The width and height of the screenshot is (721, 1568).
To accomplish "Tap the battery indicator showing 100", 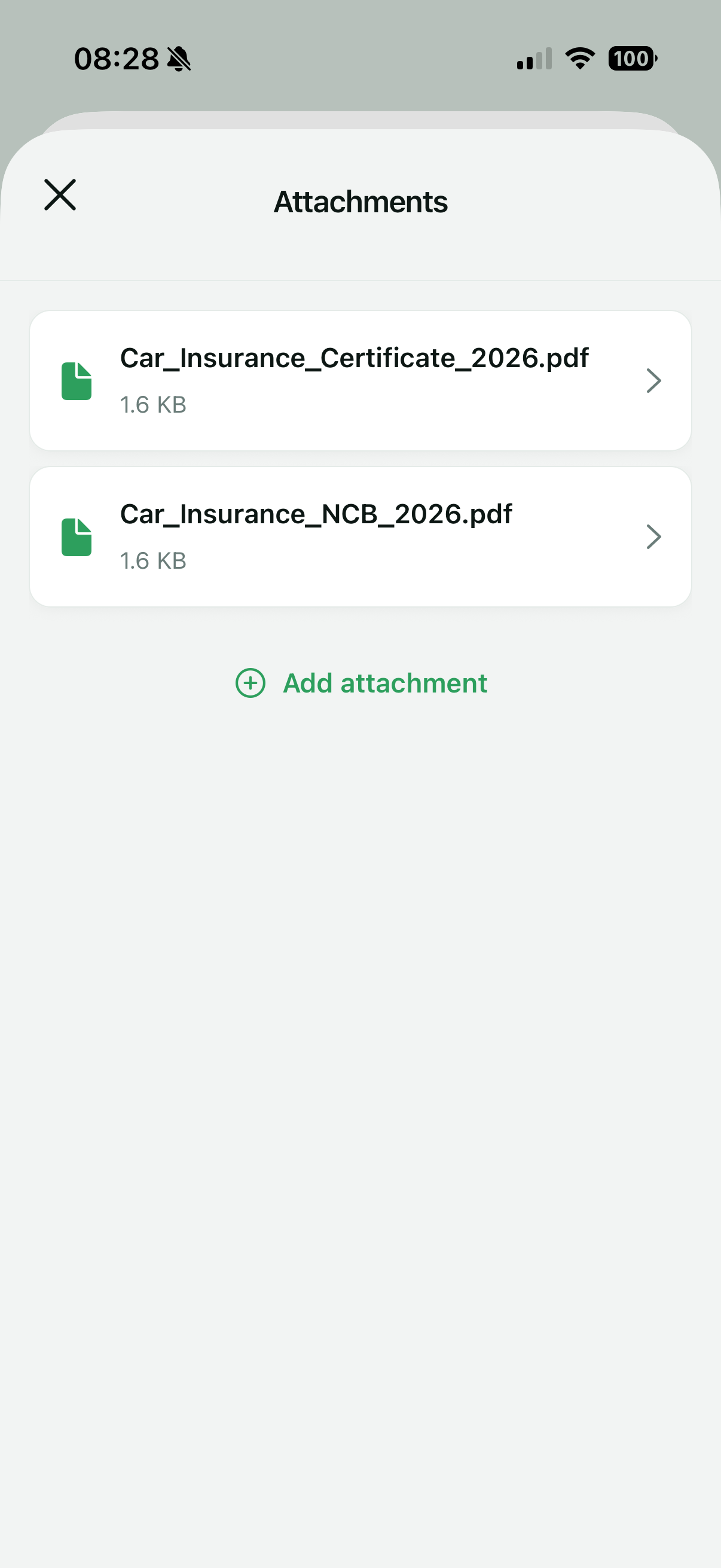I will pos(631,58).
